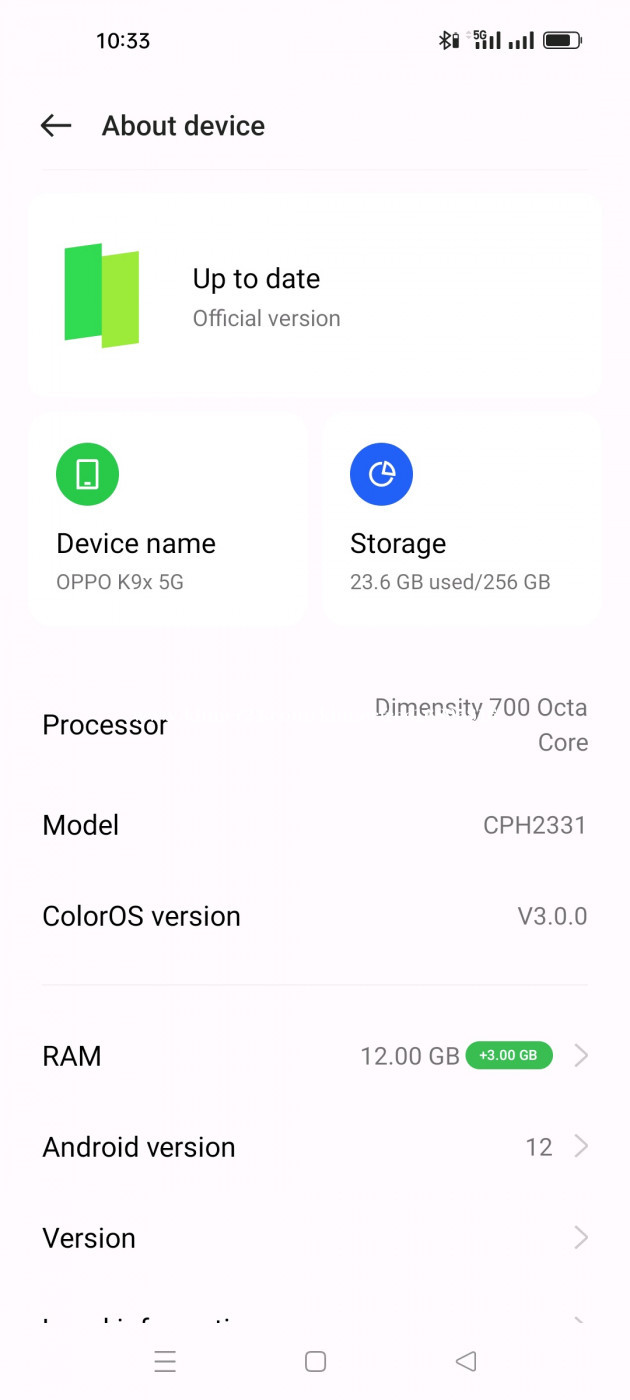Open the Up to date software card
630x1400 pixels.
315,297
